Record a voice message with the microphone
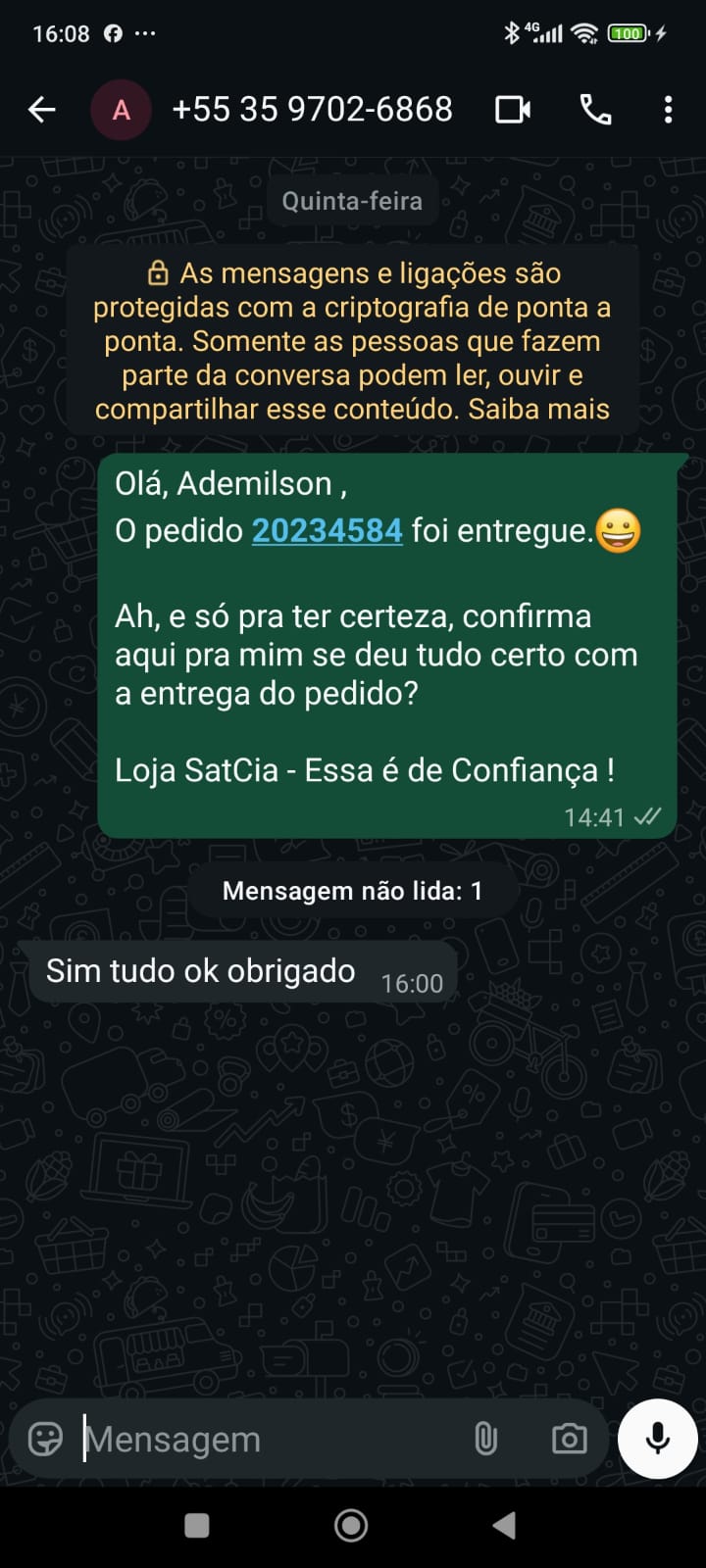The width and height of the screenshot is (706, 1568). click(658, 1438)
